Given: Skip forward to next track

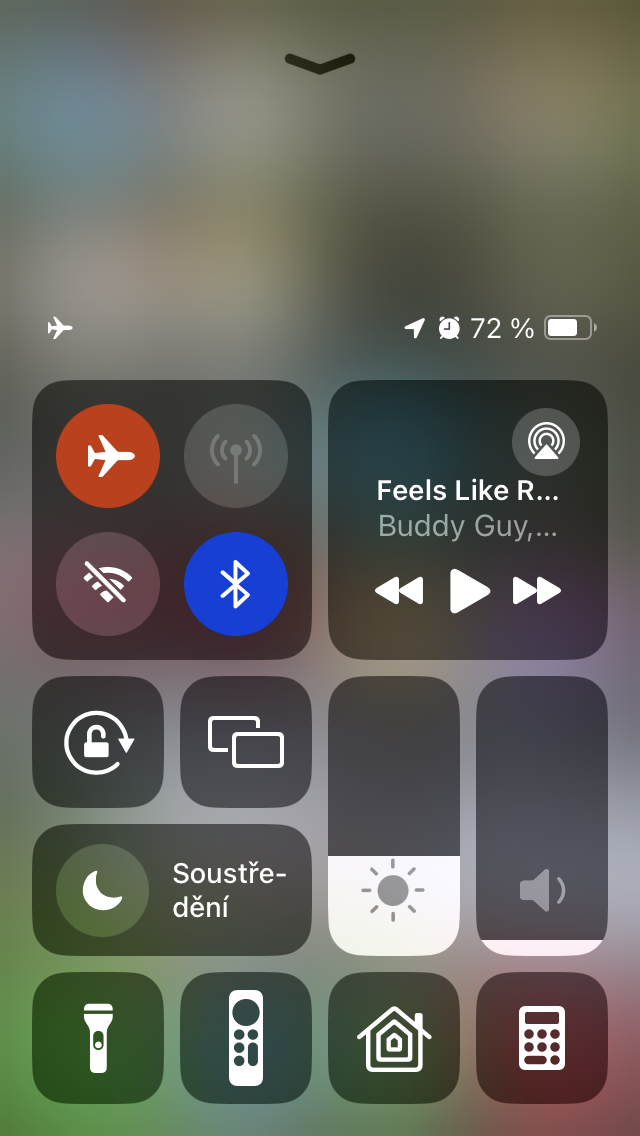Looking at the screenshot, I should pyautogui.click(x=537, y=590).
